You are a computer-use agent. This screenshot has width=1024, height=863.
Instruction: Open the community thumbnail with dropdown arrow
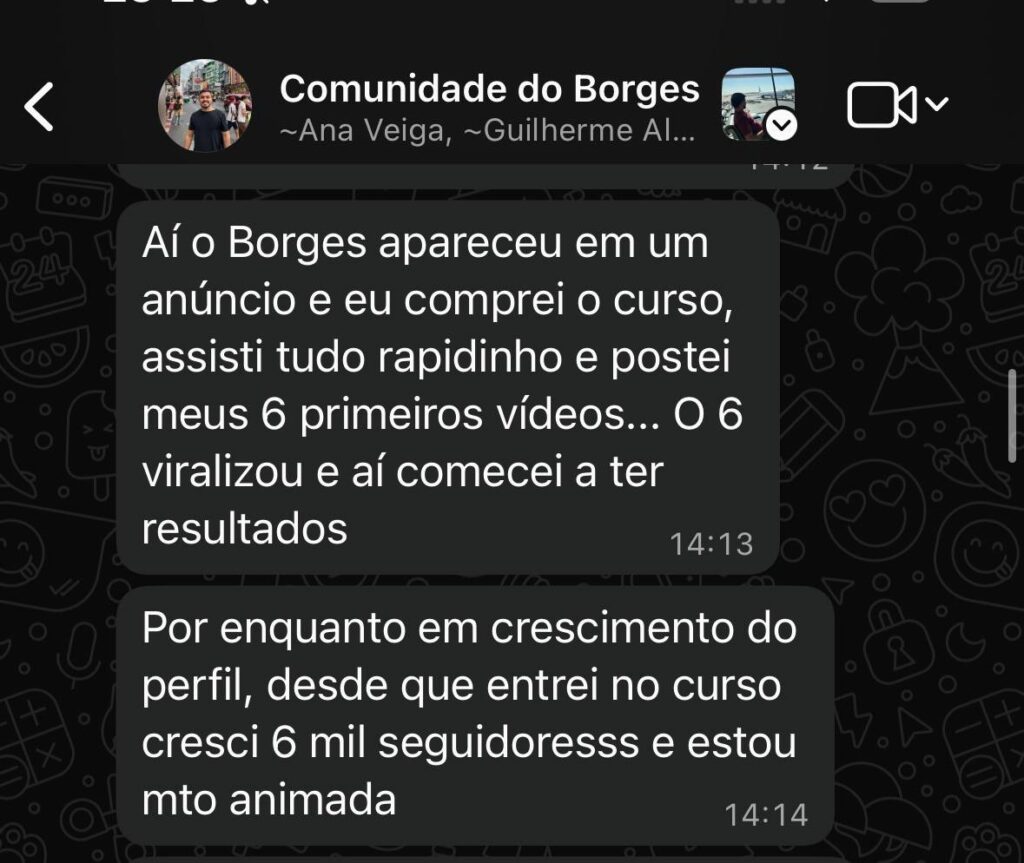point(758,104)
